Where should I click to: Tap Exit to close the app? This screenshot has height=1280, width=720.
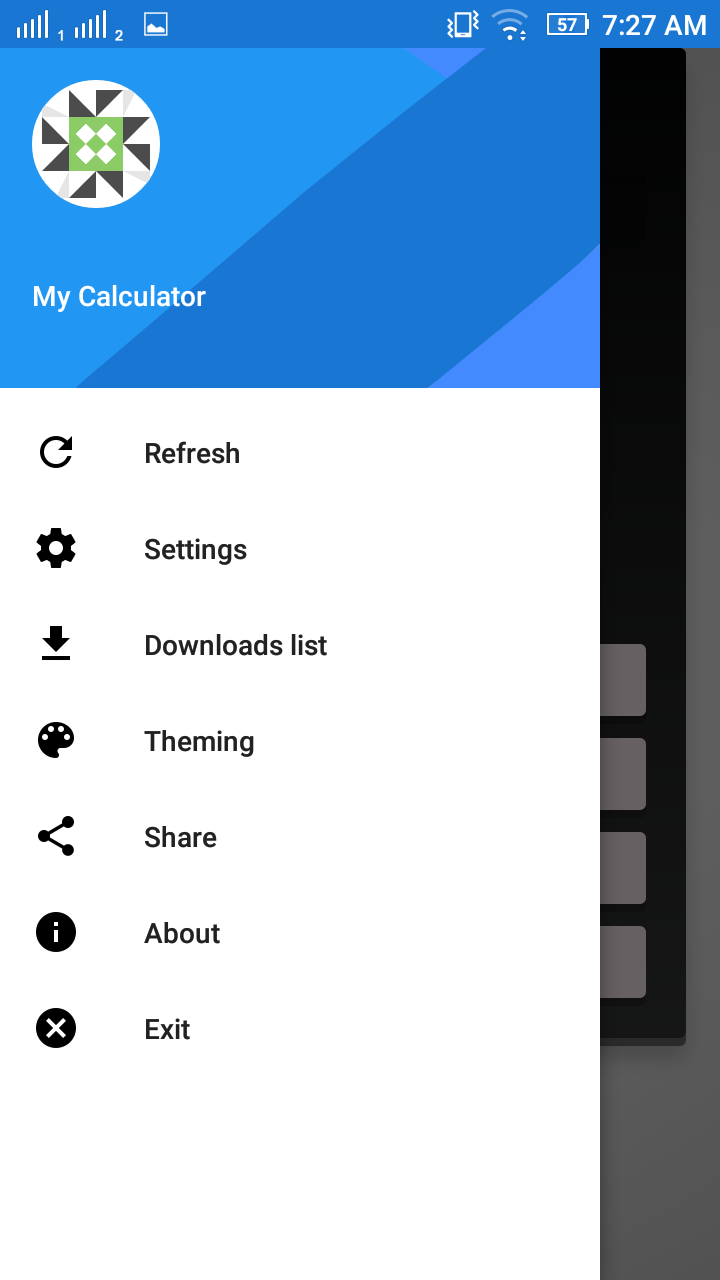[x=166, y=1028]
